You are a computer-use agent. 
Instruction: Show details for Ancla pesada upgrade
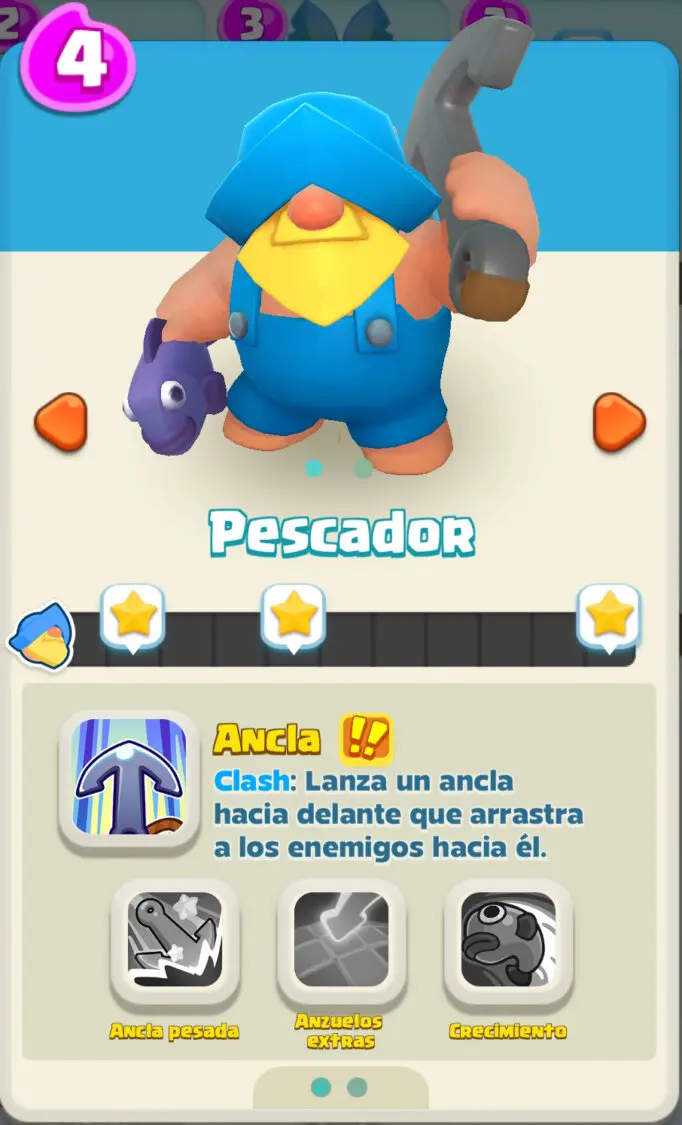pyautogui.click(x=175, y=942)
